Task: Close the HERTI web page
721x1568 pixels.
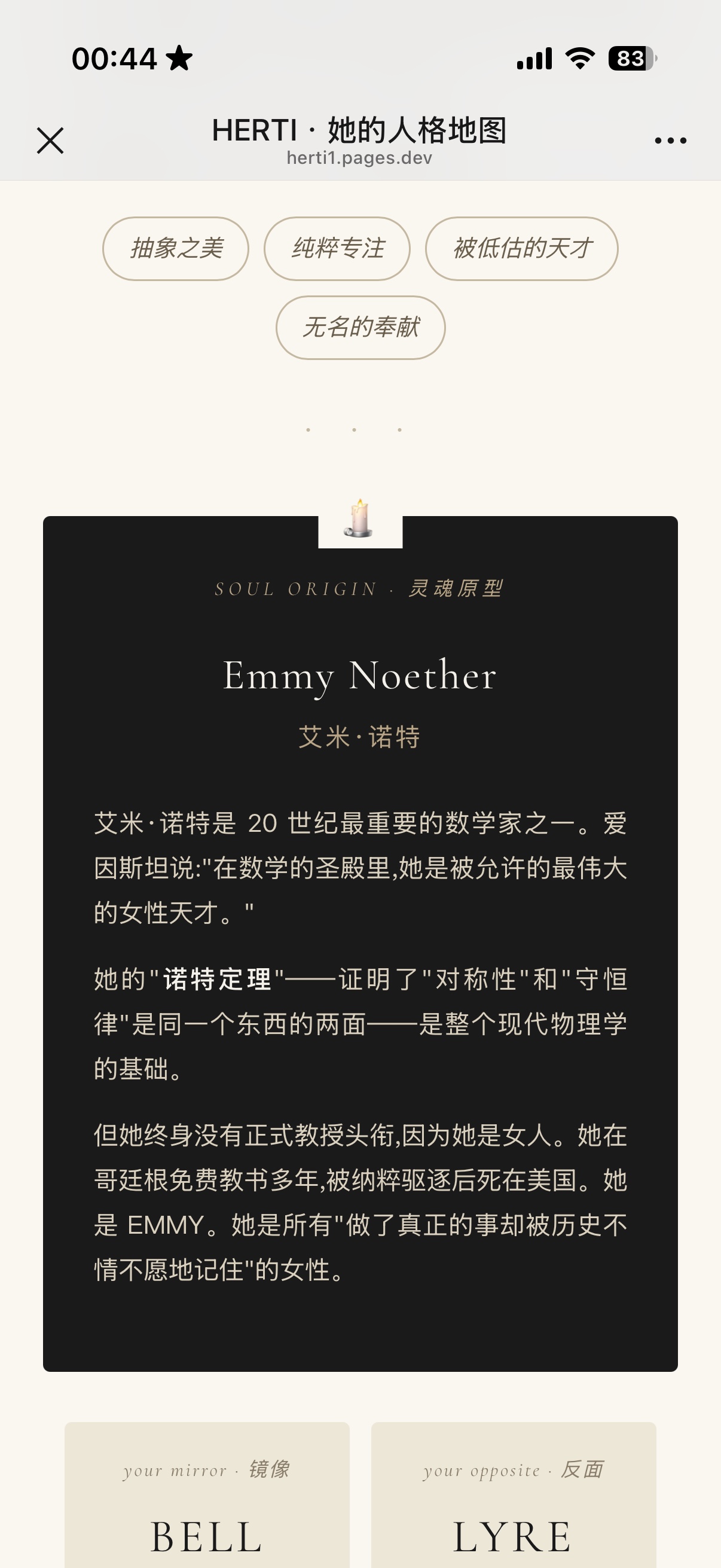Action: point(50,141)
